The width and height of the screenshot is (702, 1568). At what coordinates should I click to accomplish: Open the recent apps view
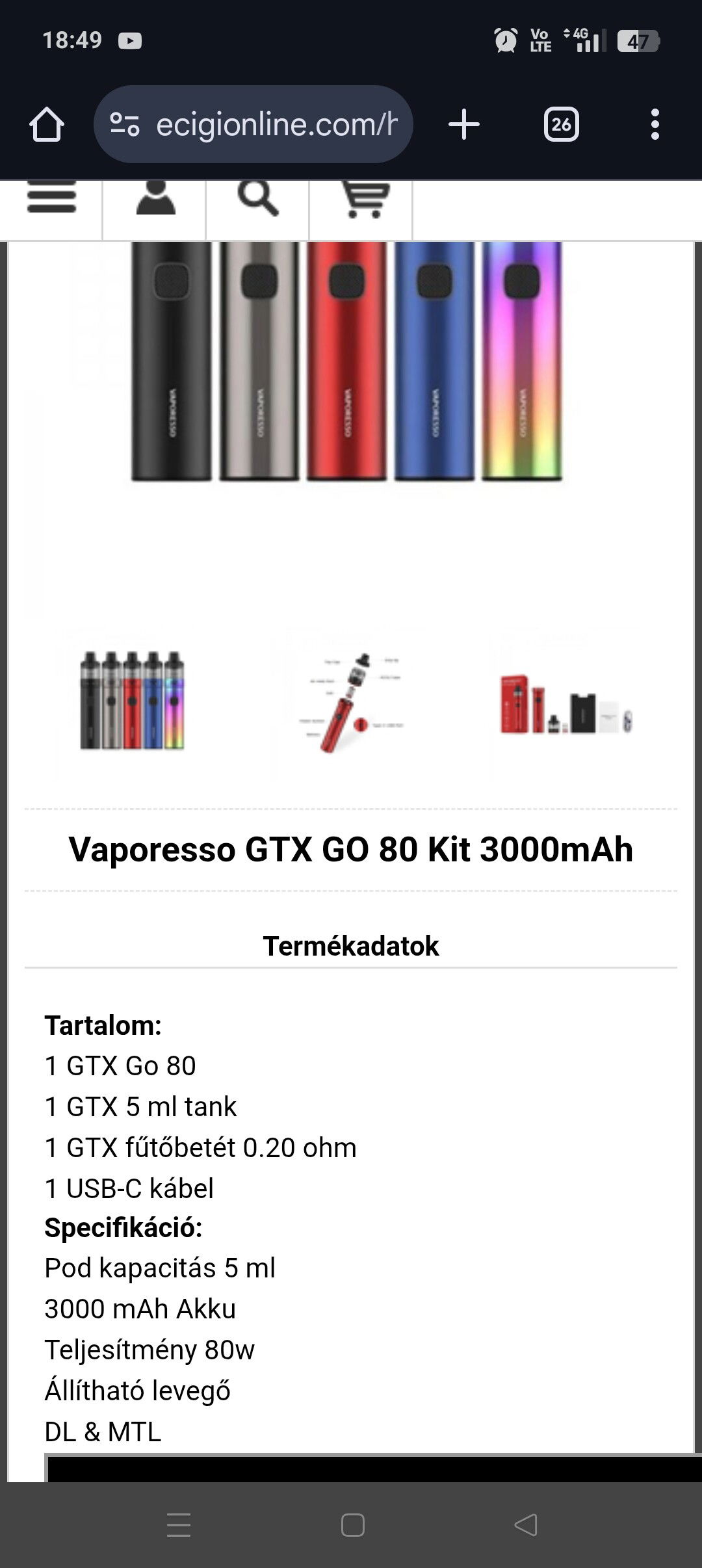(178, 1525)
